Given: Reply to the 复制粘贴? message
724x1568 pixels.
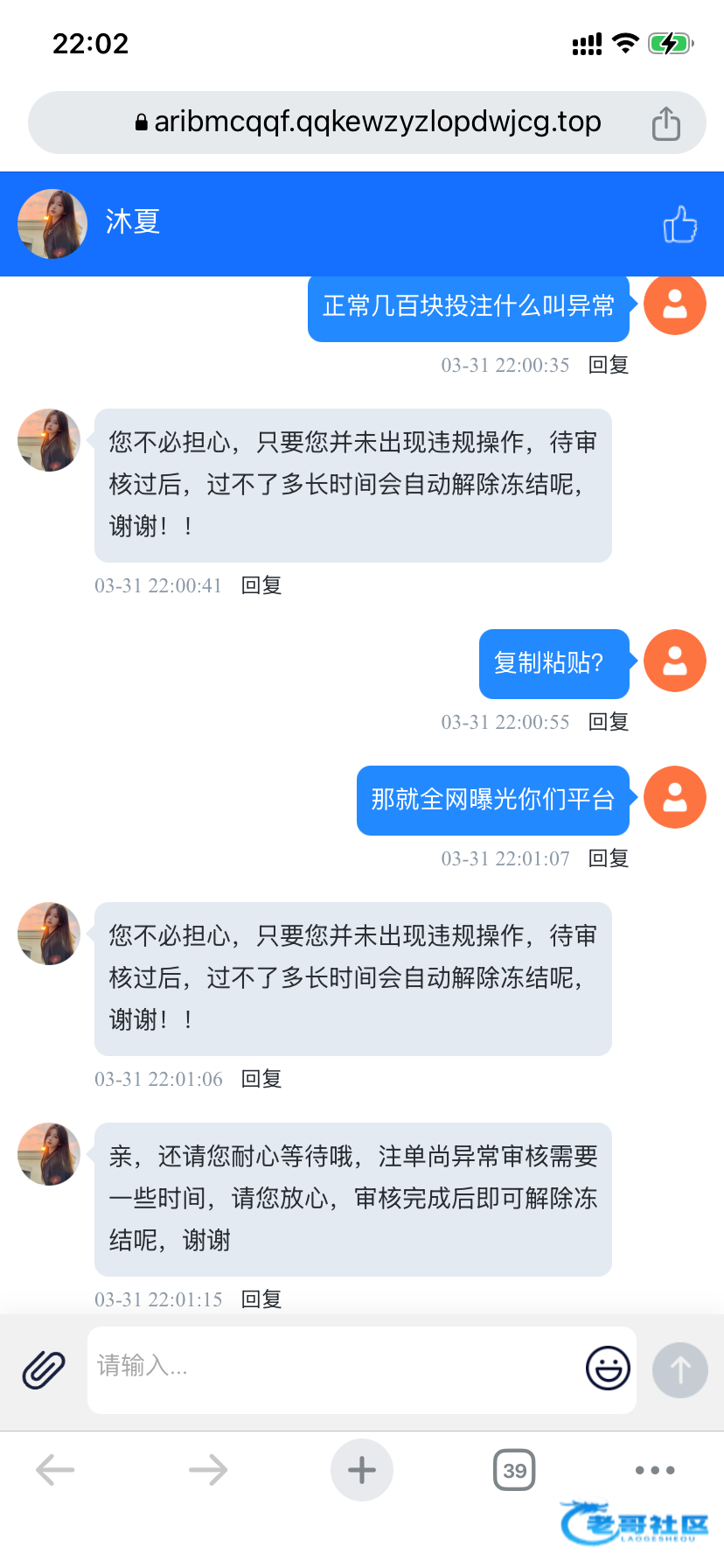Looking at the screenshot, I should pyautogui.click(x=609, y=722).
